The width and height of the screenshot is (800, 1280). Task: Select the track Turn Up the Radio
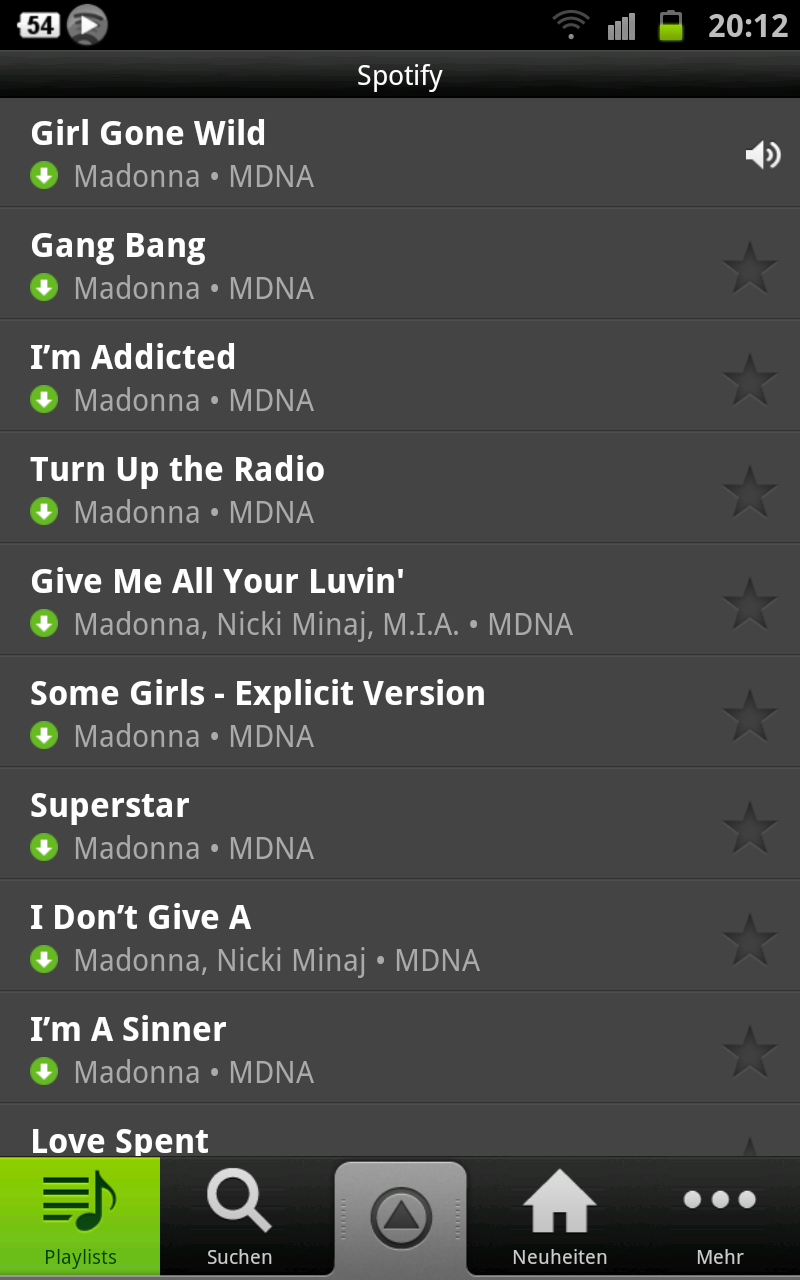click(300, 489)
